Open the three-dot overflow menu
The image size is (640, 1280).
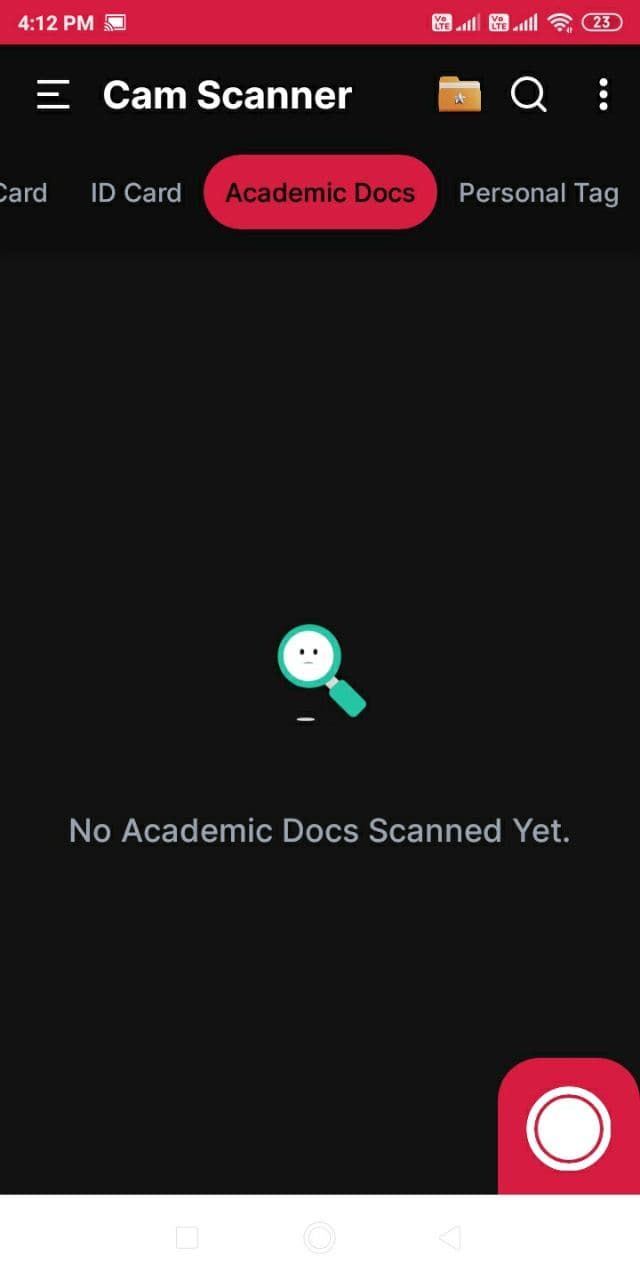pyautogui.click(x=603, y=95)
